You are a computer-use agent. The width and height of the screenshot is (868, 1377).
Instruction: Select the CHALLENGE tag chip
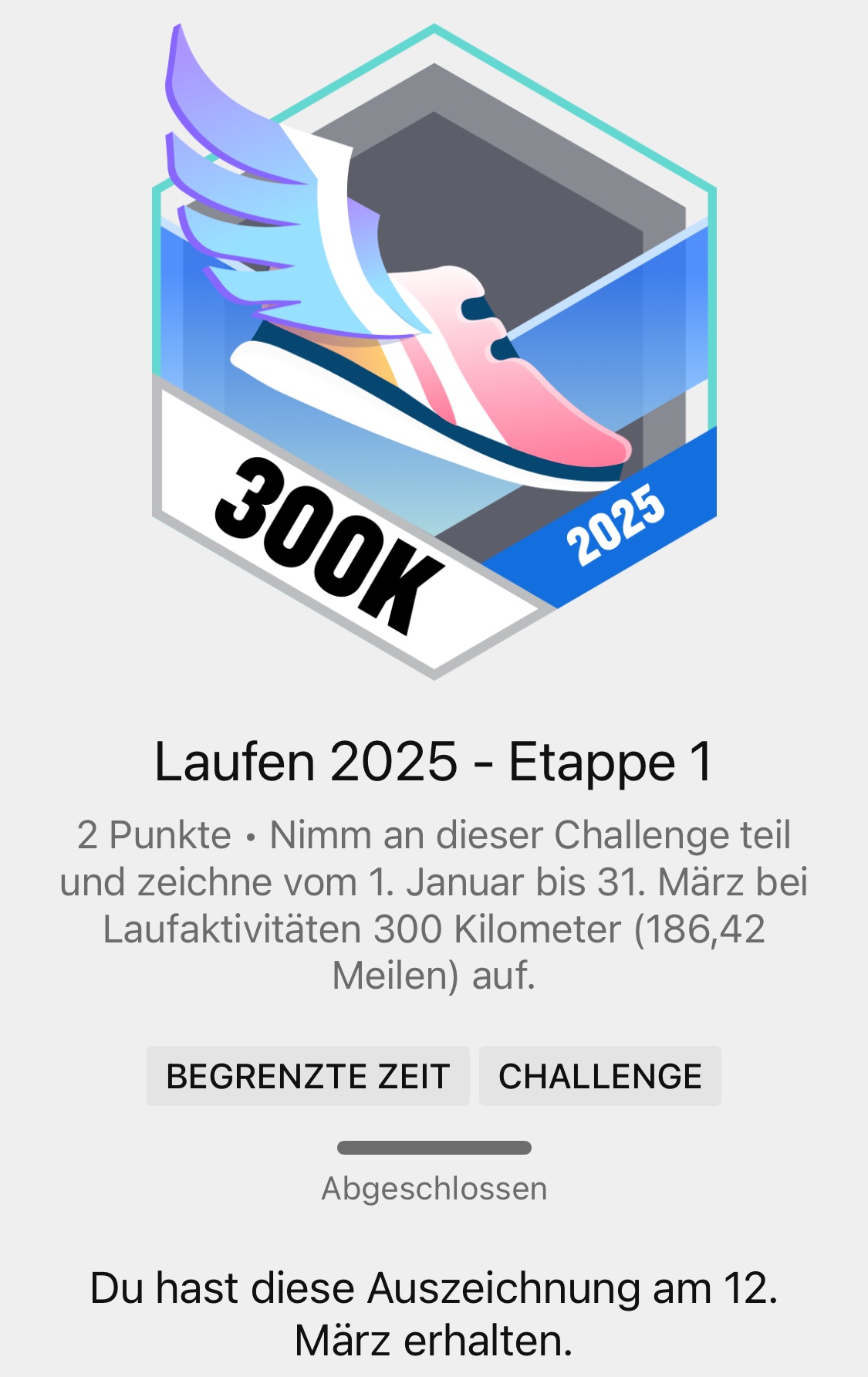[599, 1076]
